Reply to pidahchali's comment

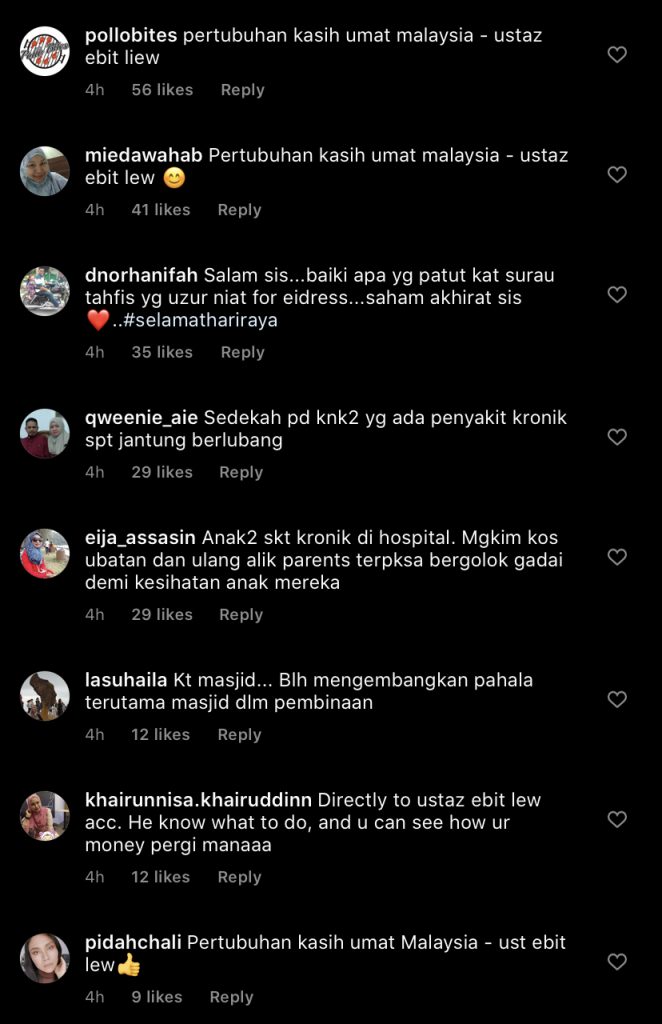231,997
